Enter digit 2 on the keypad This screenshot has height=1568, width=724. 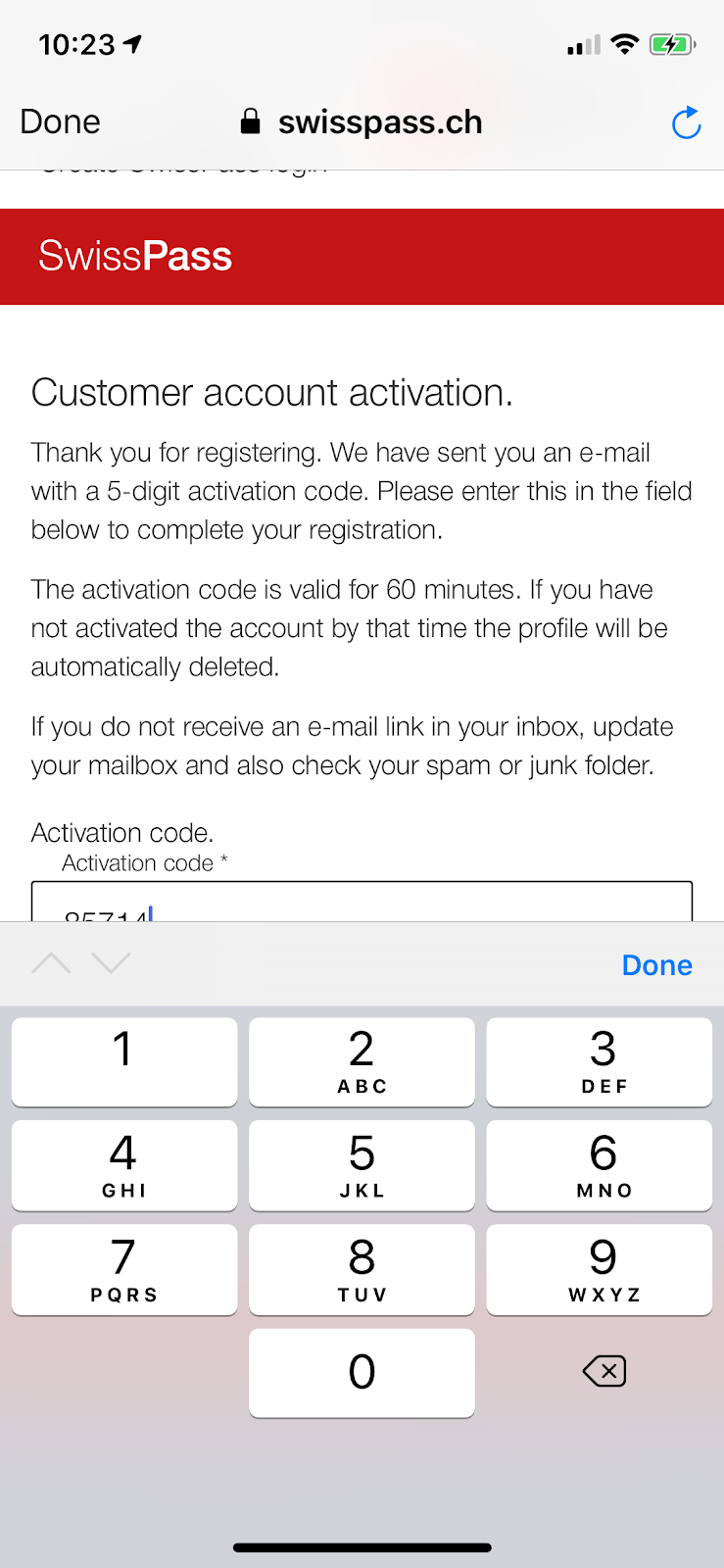362,1061
